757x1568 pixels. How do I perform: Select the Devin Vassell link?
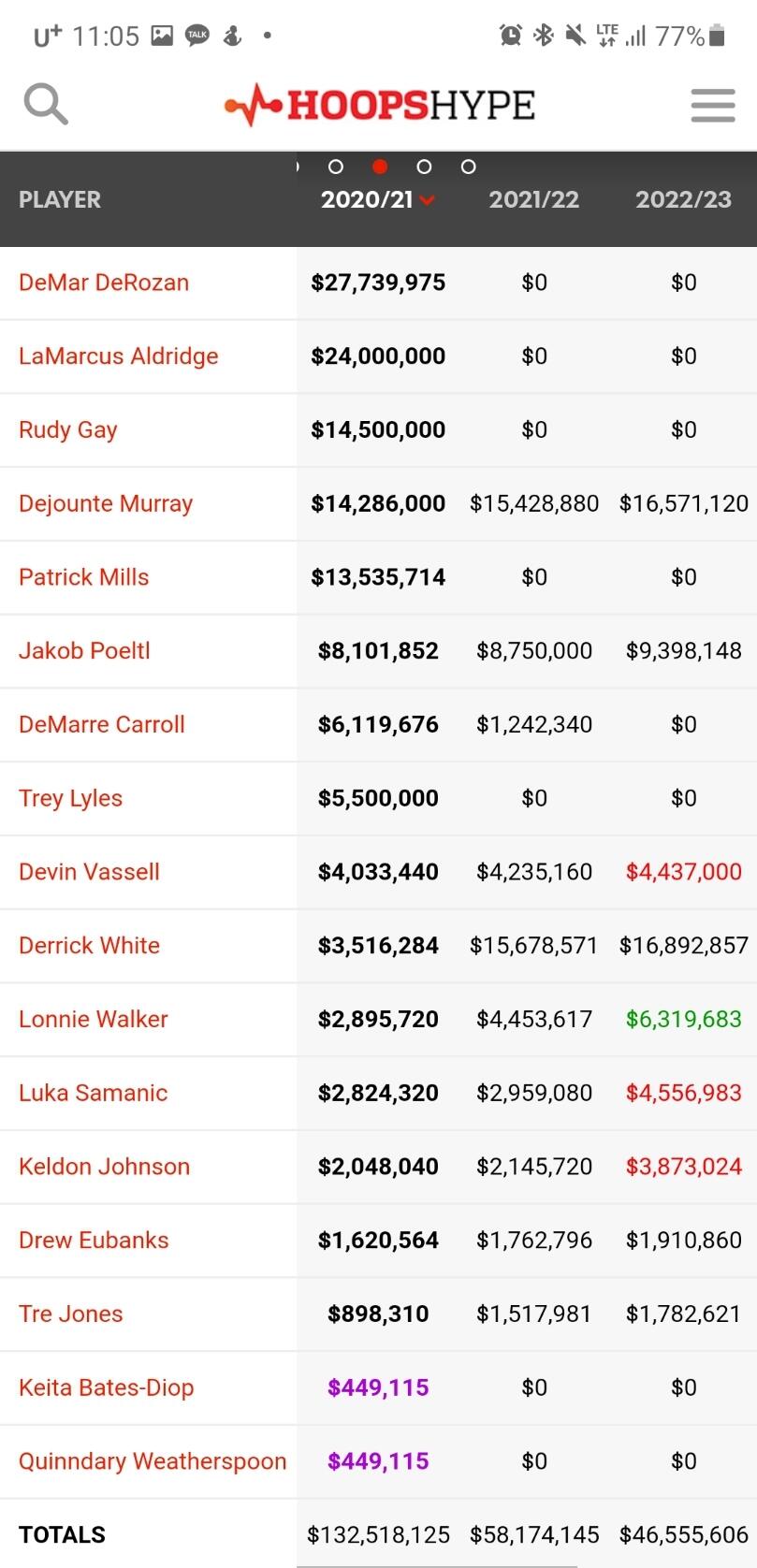click(x=89, y=872)
